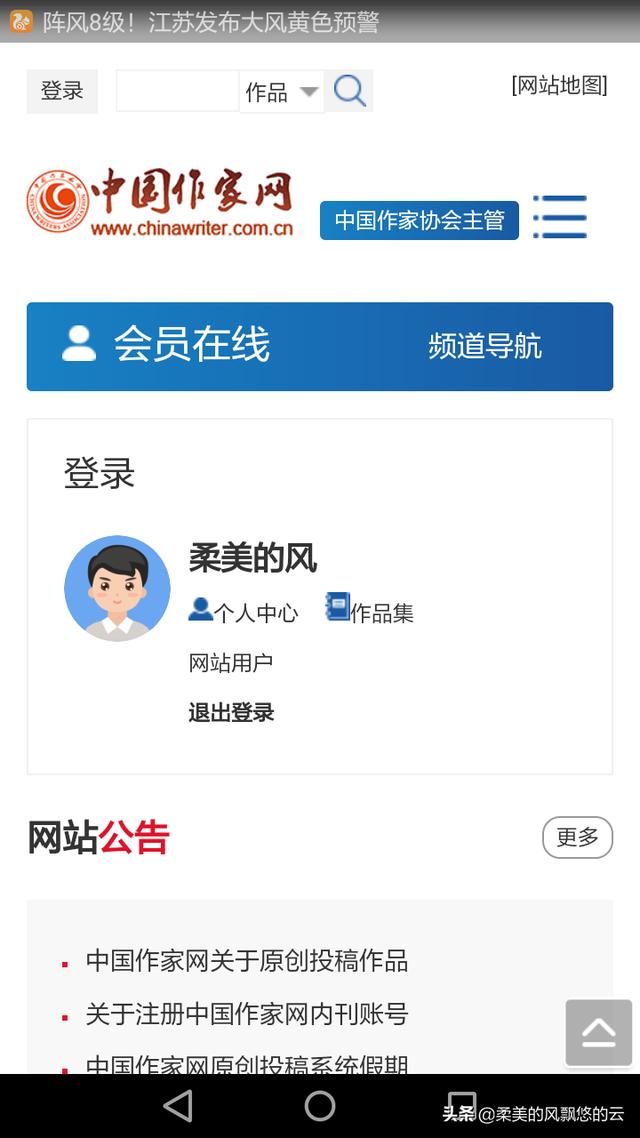
Task: Tap the 中国作家协会主管 button
Action: pos(419,220)
